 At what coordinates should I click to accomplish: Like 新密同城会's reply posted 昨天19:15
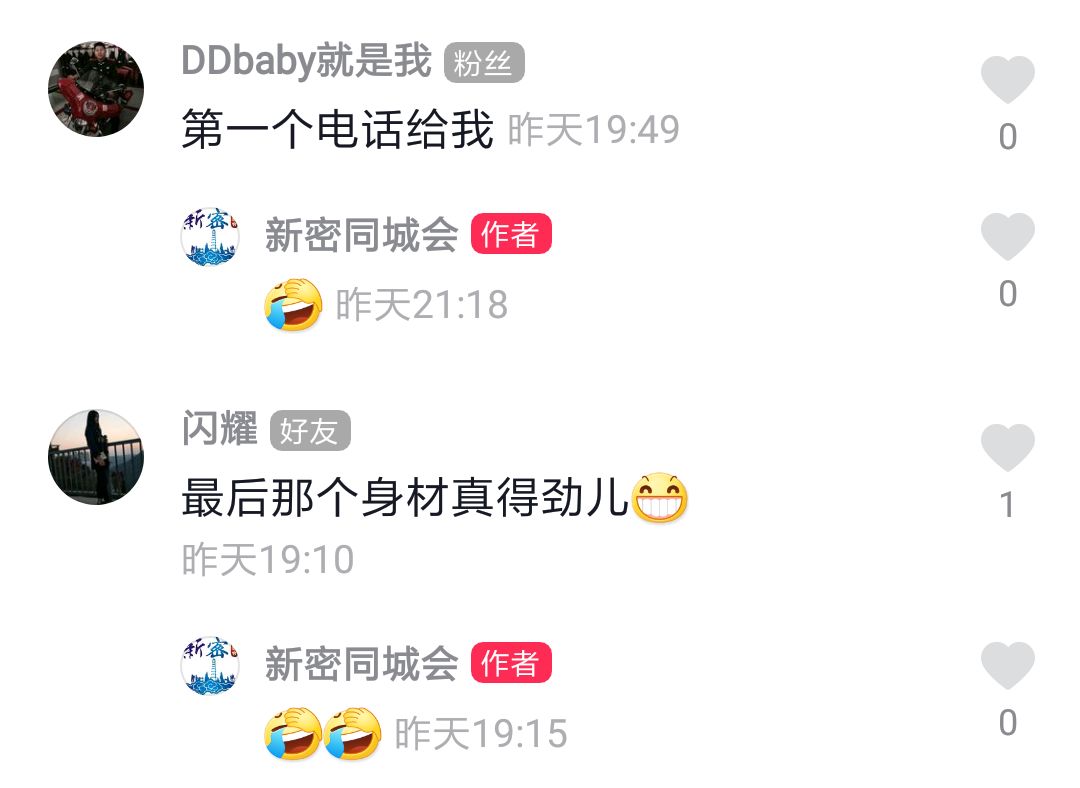point(1007,667)
